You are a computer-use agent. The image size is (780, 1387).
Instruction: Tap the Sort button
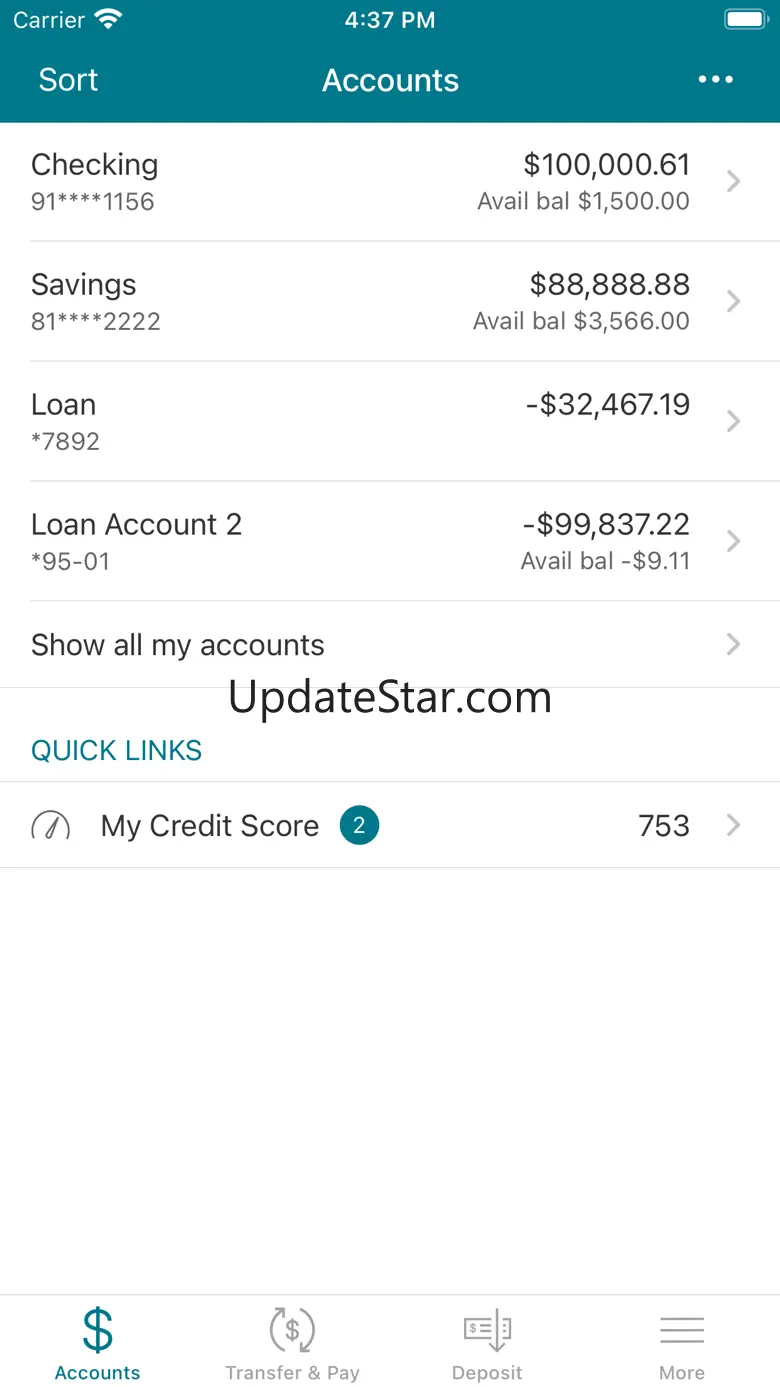[x=68, y=80]
